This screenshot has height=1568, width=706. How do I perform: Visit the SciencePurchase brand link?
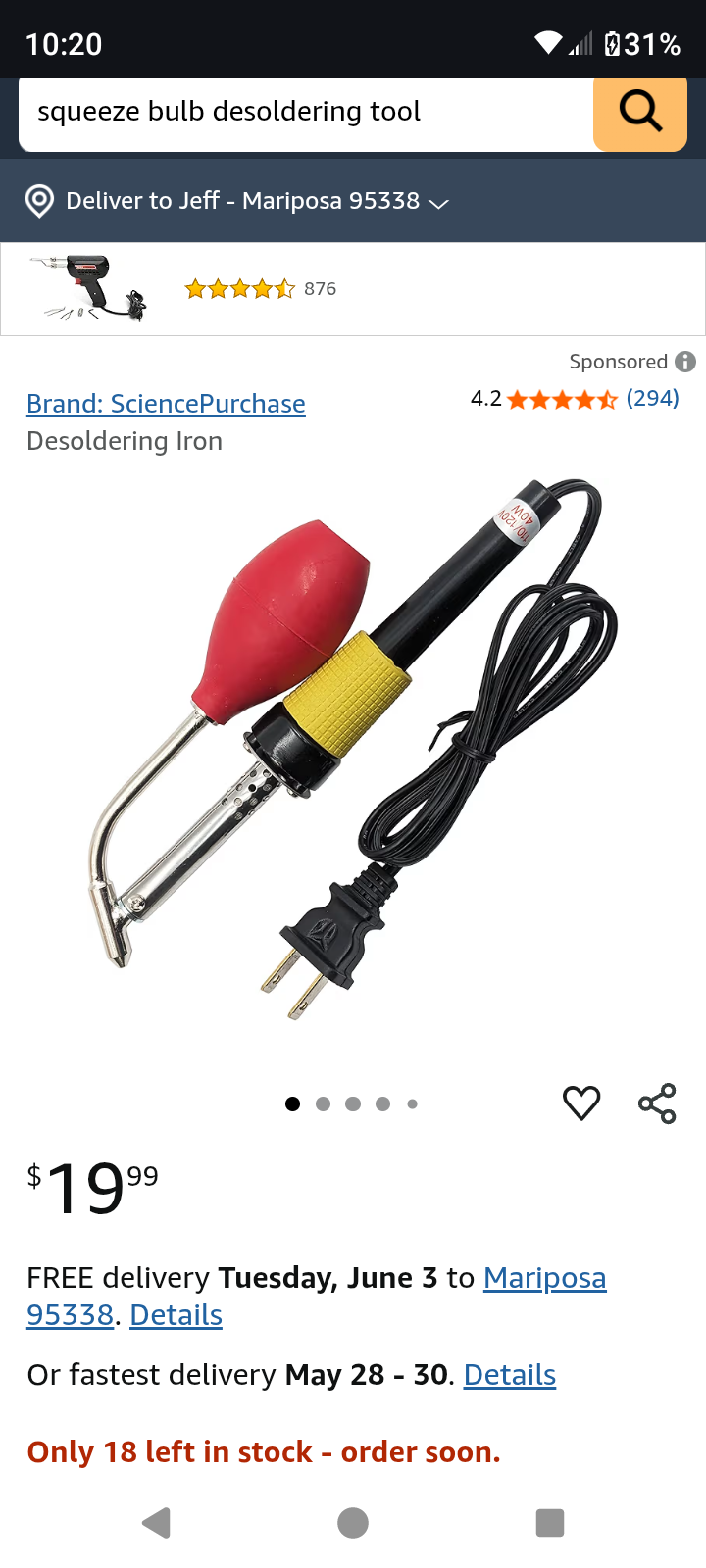[x=166, y=404]
